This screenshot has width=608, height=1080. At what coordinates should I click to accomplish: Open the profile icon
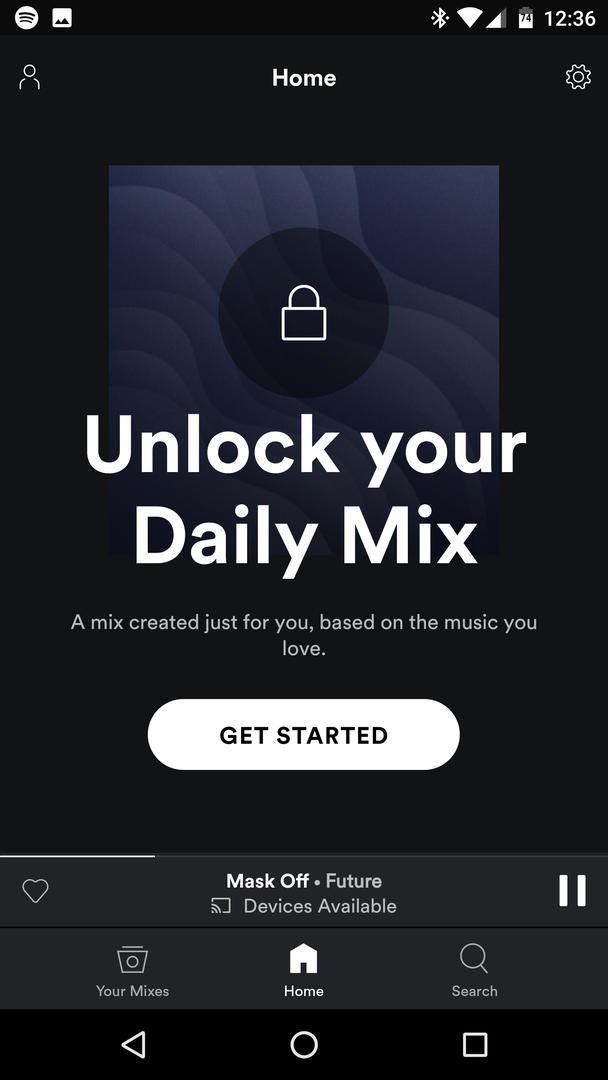coord(30,77)
